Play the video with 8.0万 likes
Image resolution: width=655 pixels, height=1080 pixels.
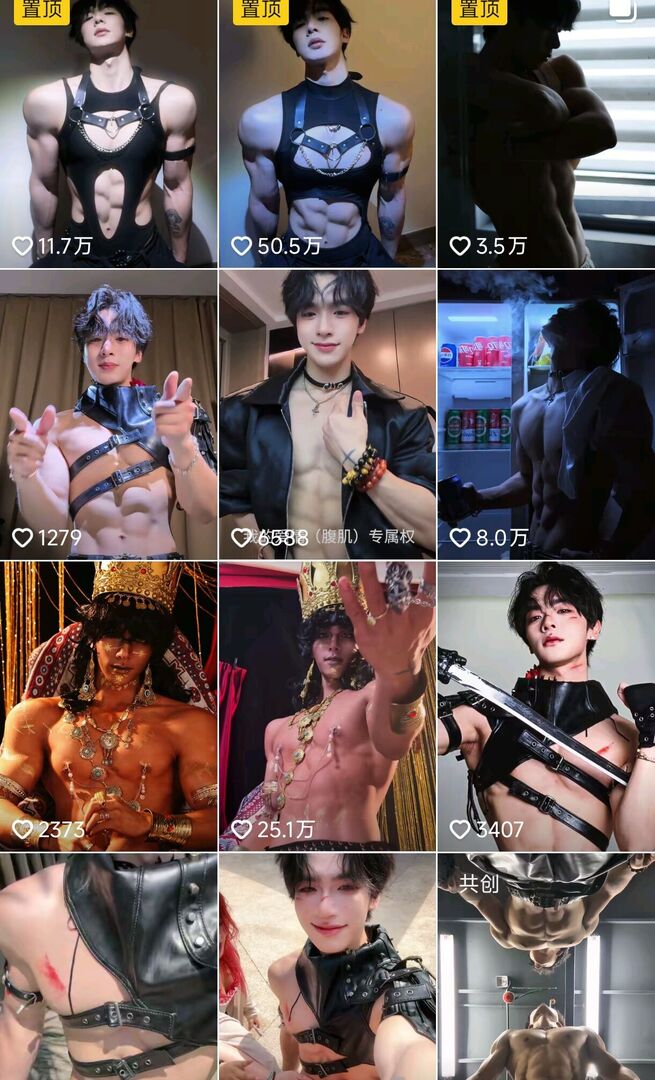point(546,414)
